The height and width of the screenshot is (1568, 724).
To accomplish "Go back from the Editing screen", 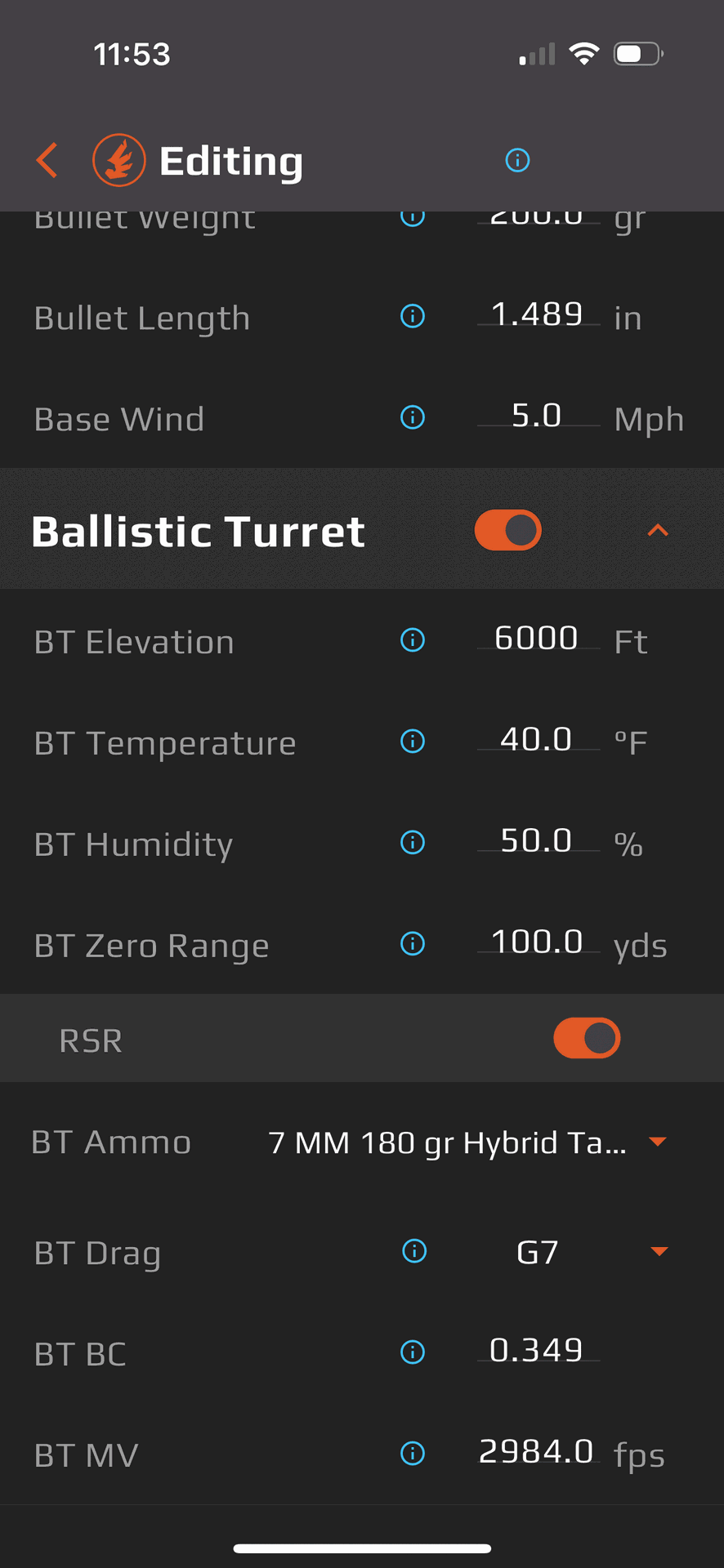I will pos(47,160).
